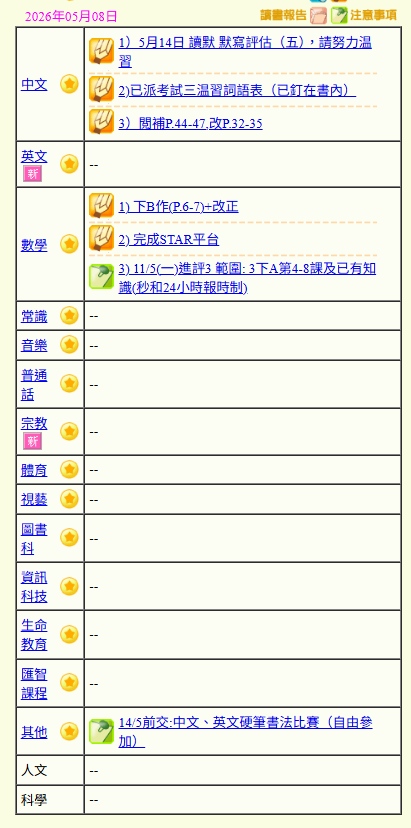The height and width of the screenshot is (828, 411).
Task: Open the 資訊科技 subject link
Action: pos(34,587)
